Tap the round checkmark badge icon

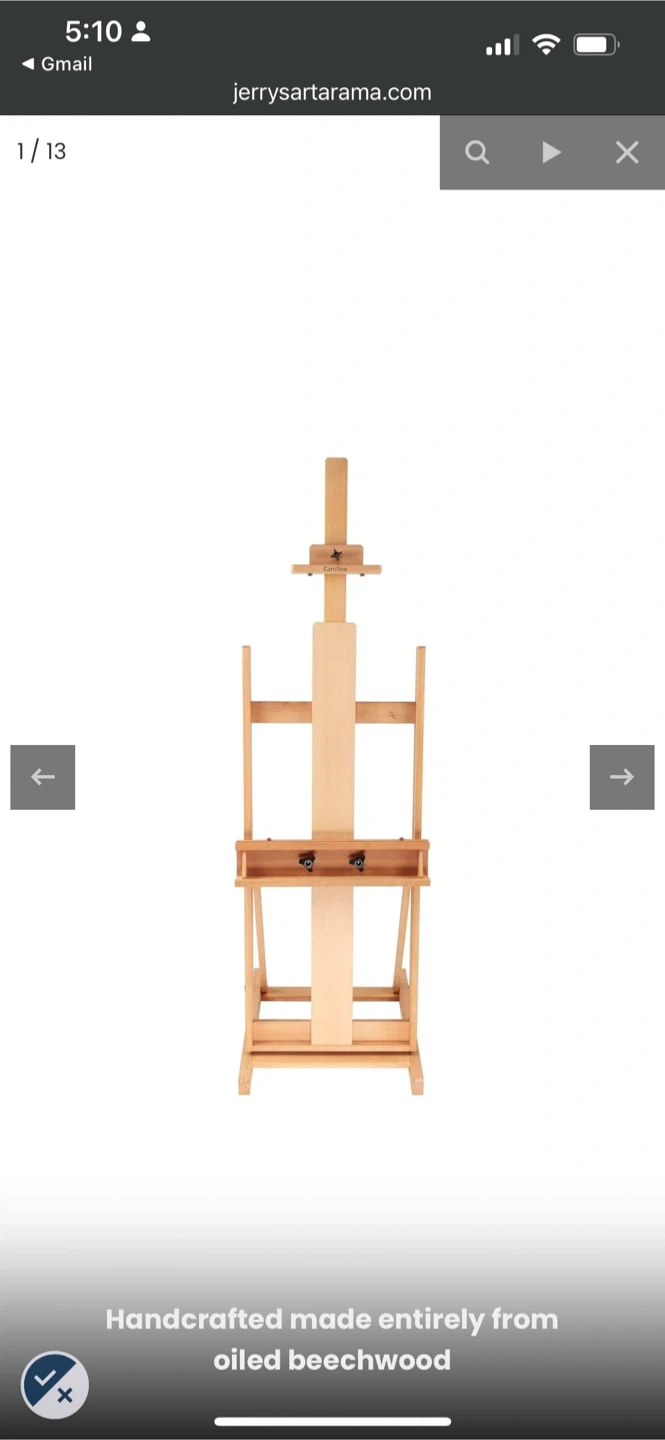point(55,1385)
